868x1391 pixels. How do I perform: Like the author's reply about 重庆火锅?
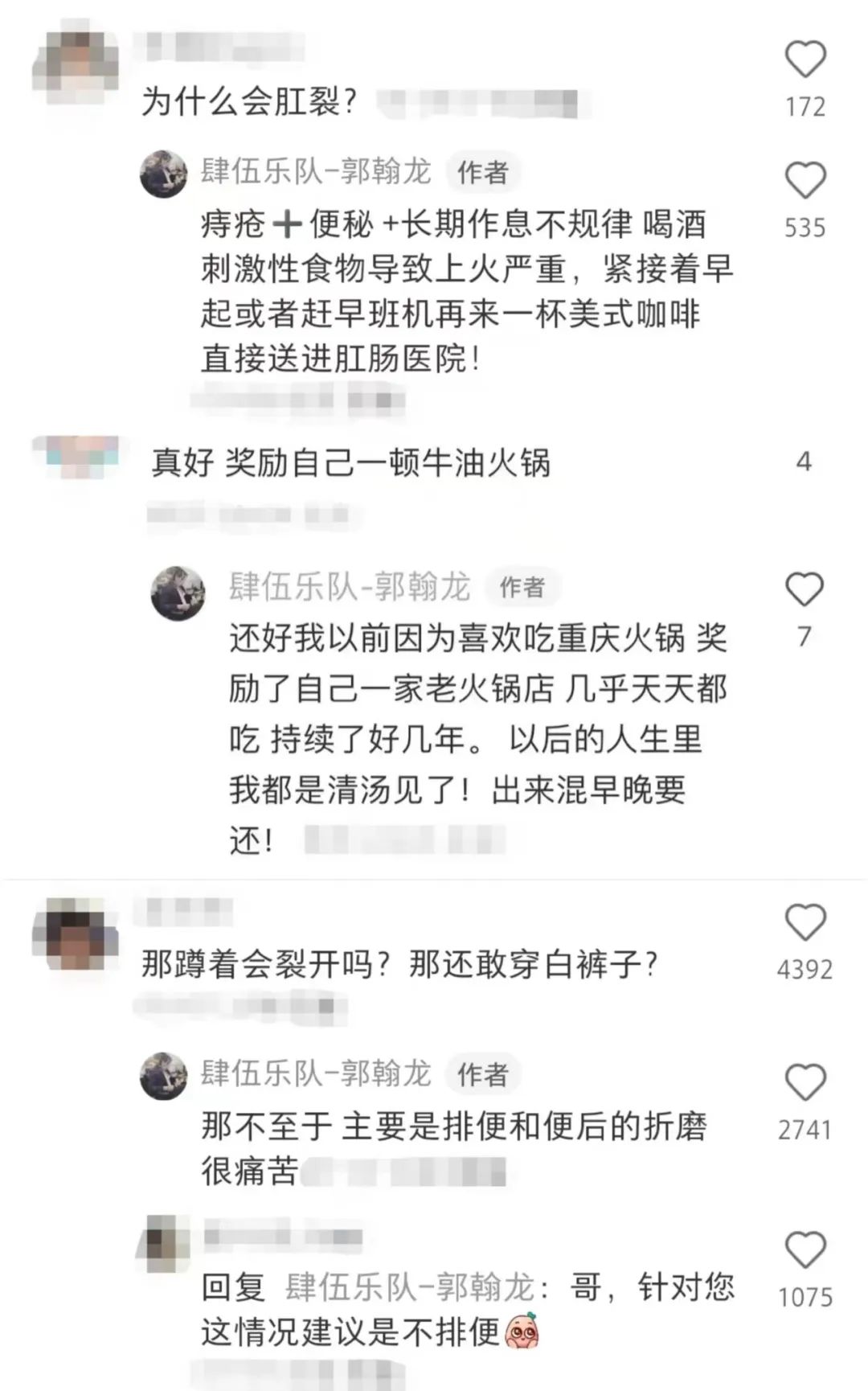point(804,590)
